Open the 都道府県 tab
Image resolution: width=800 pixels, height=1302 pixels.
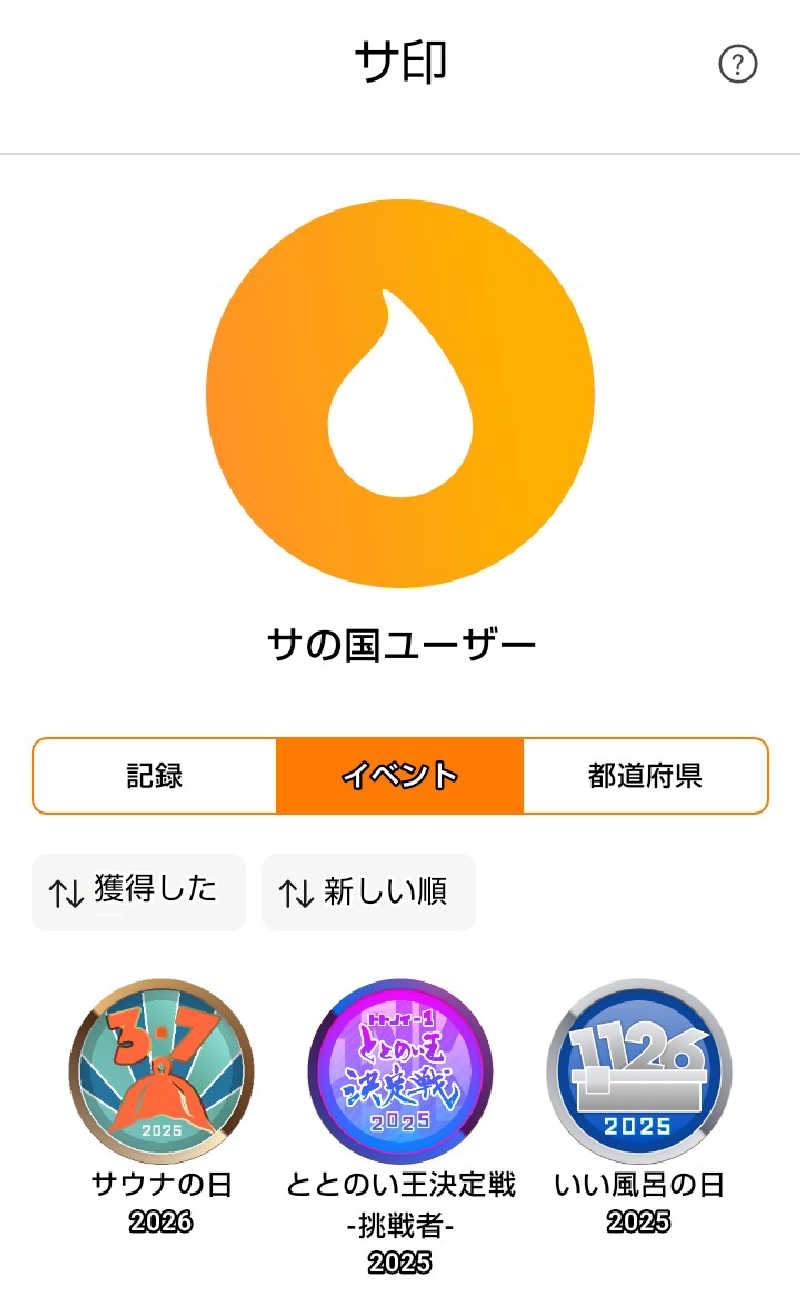pyautogui.click(x=644, y=777)
